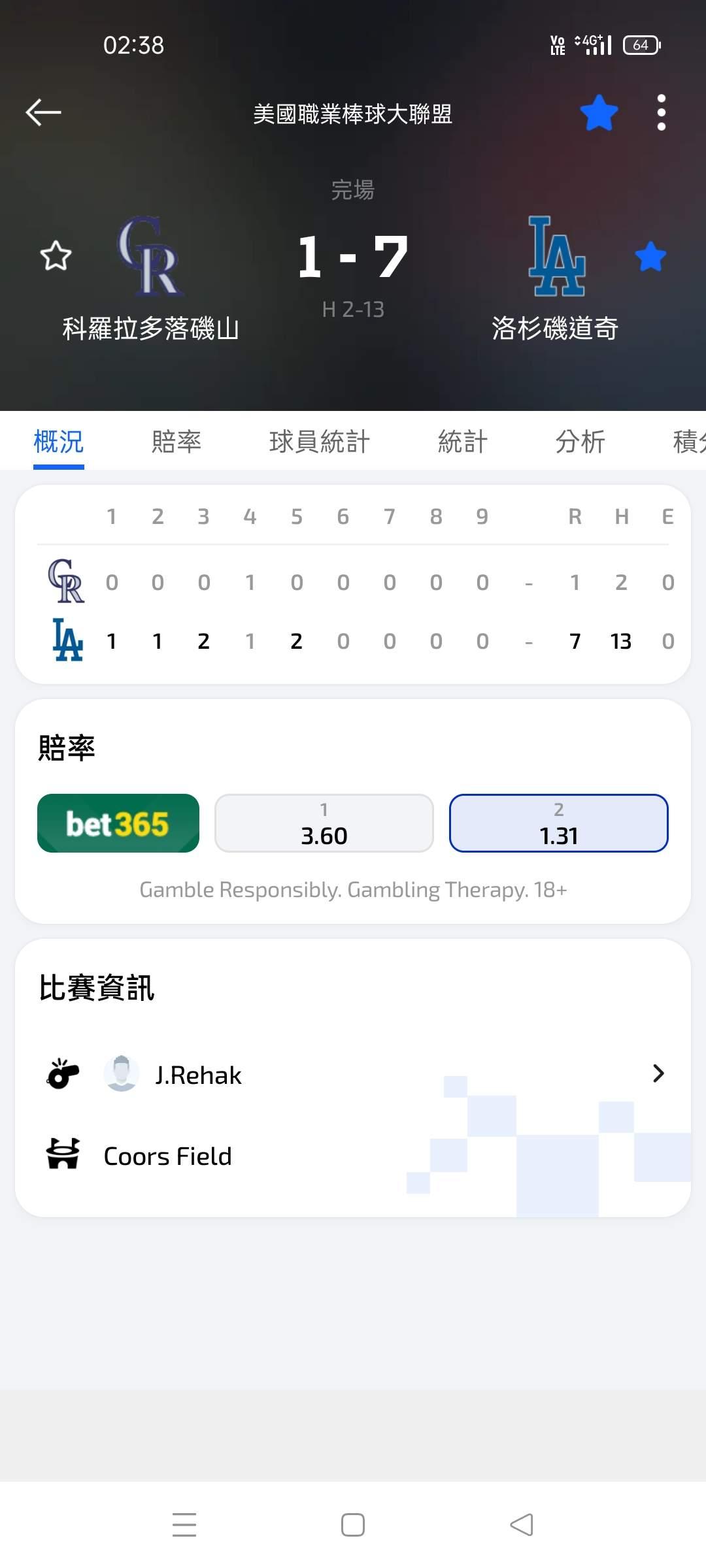Tap the system home button
The image size is (706, 1568).
coord(353,1526)
